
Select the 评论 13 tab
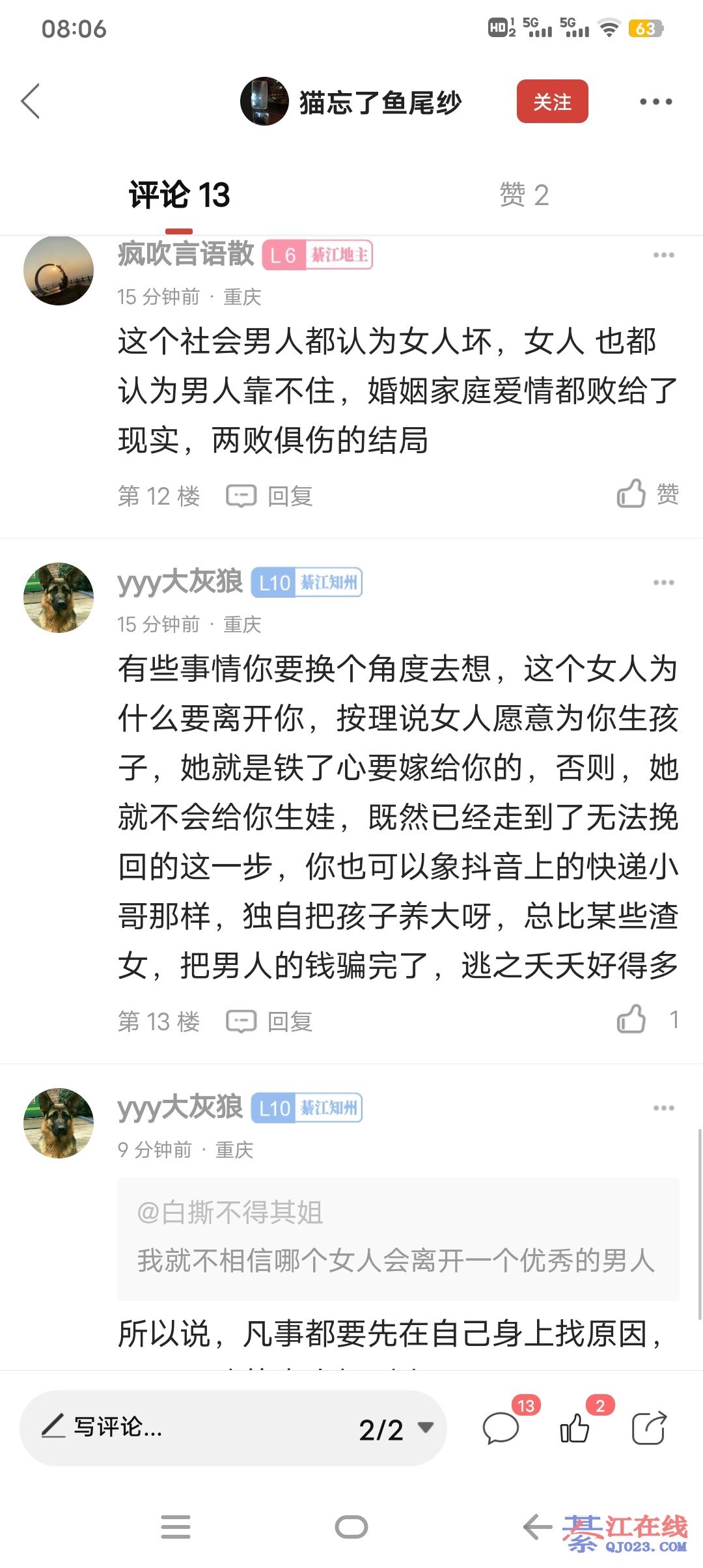click(179, 195)
